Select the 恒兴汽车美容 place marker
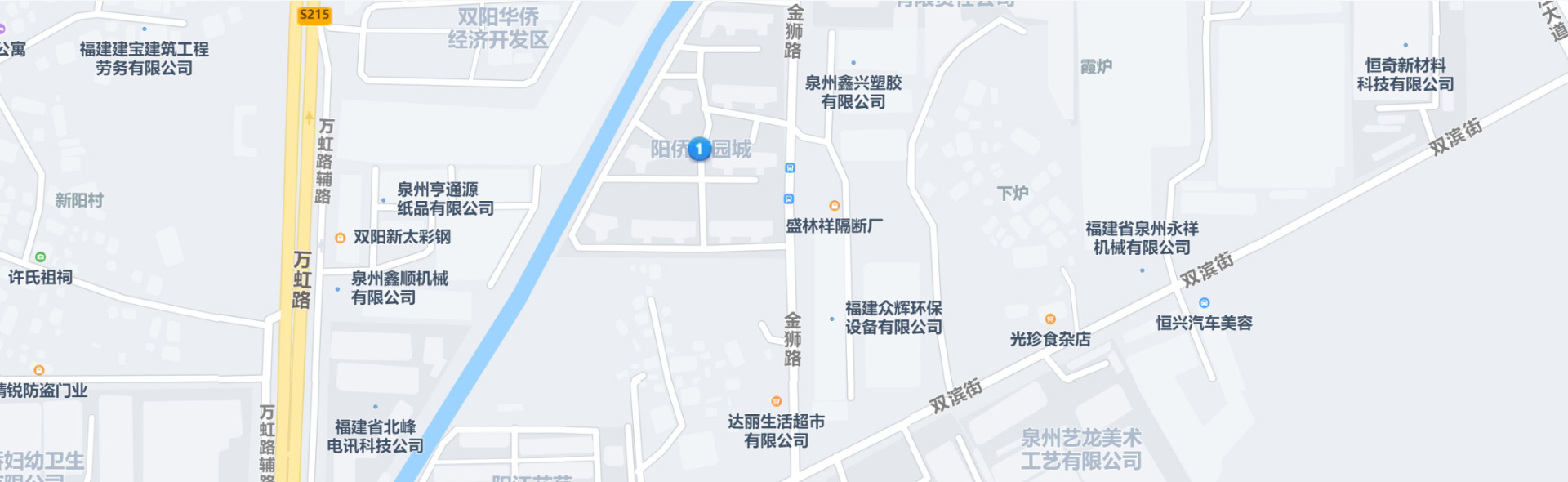 (x=1204, y=303)
